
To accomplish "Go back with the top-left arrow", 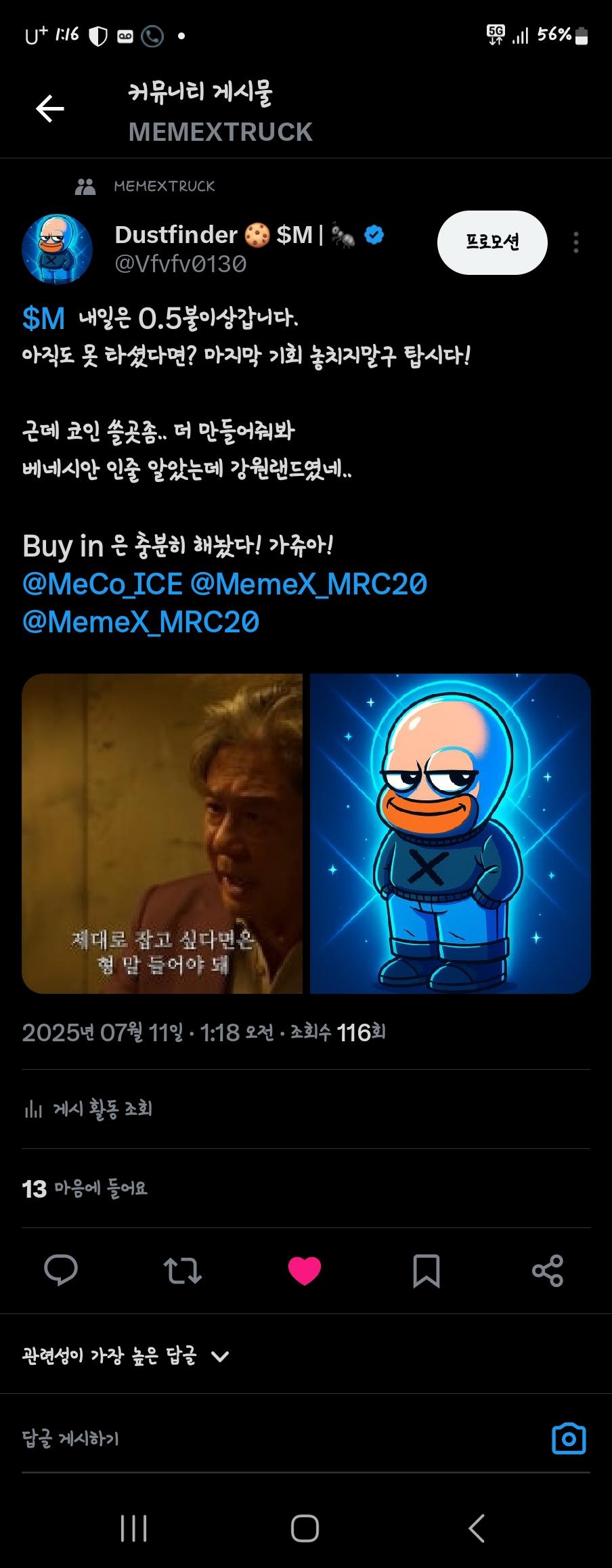I will pos(50,108).
